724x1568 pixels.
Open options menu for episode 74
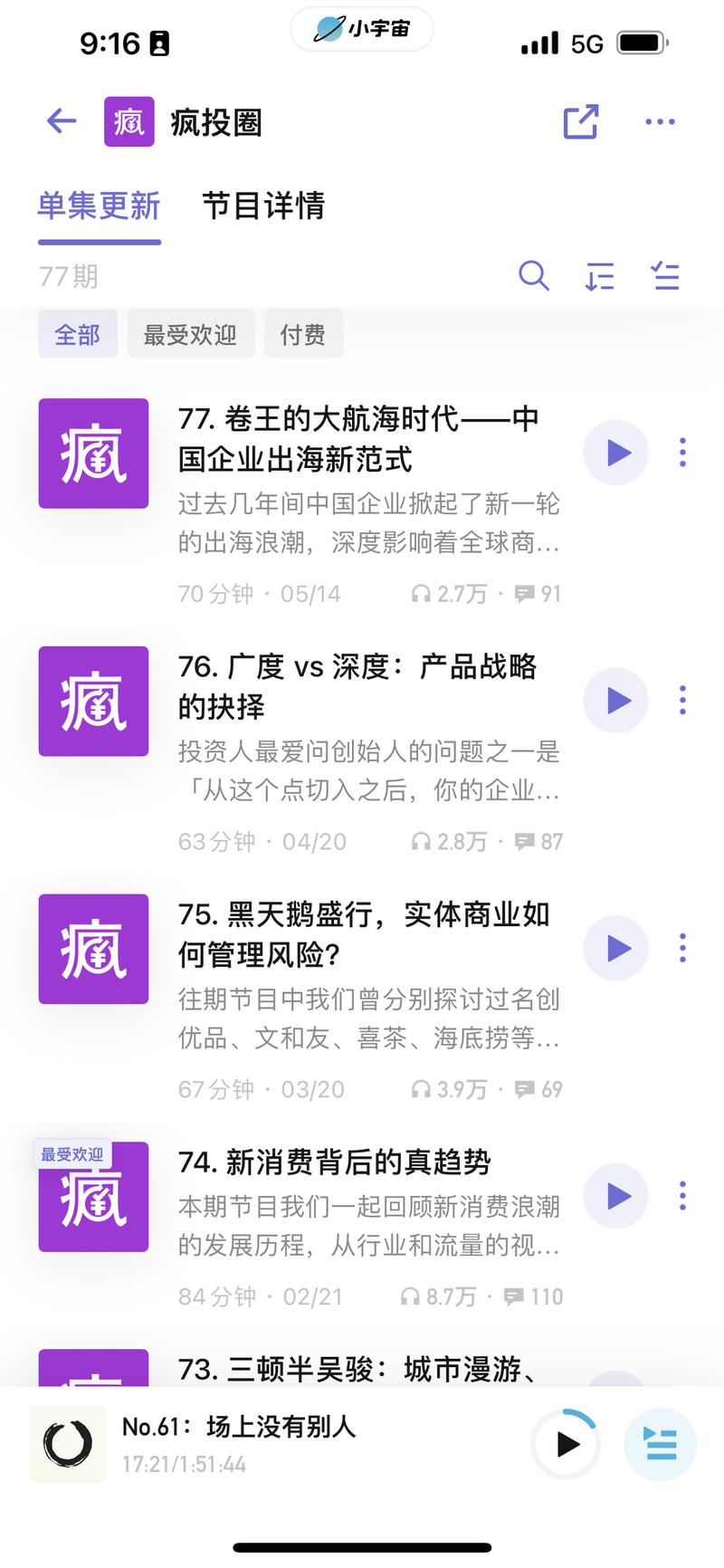pos(682,1196)
